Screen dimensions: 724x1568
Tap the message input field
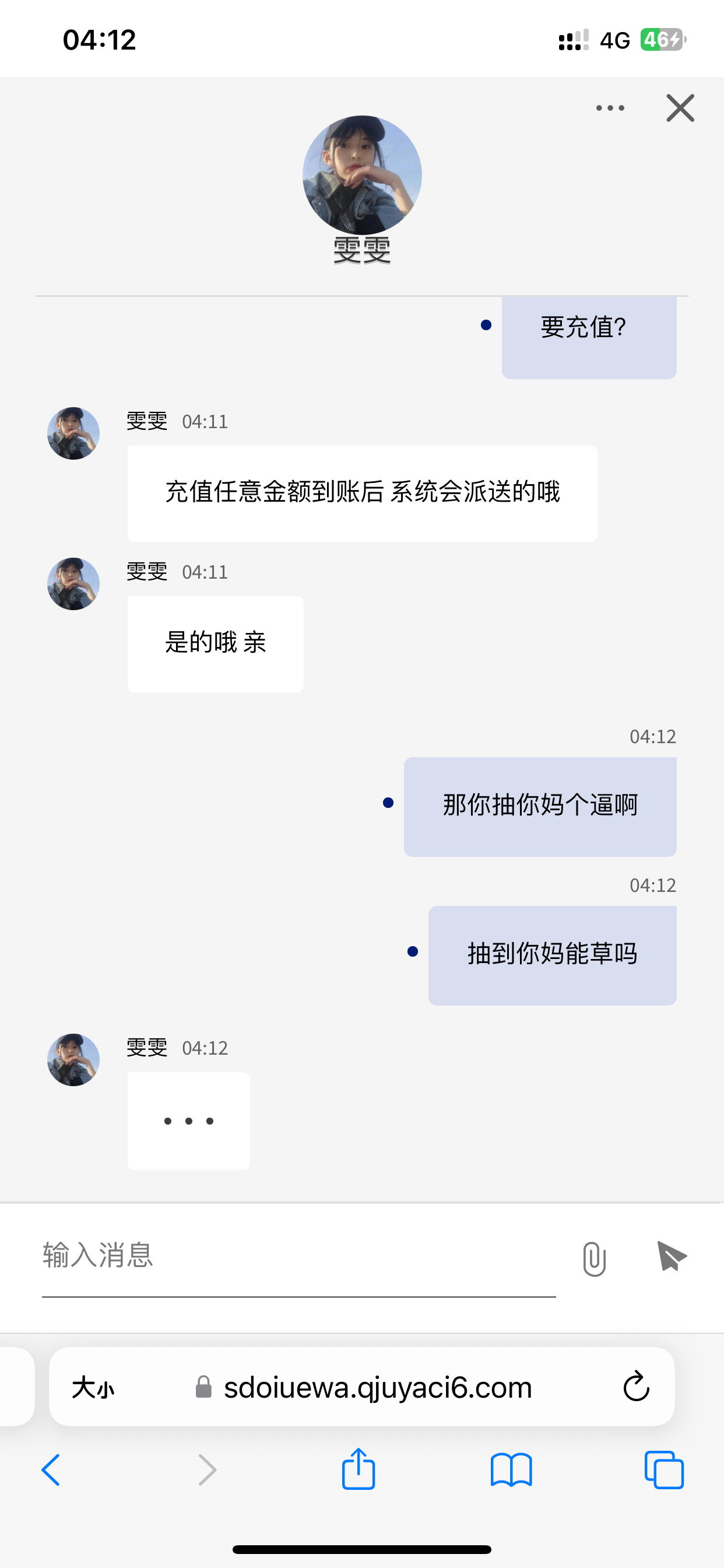click(298, 1256)
